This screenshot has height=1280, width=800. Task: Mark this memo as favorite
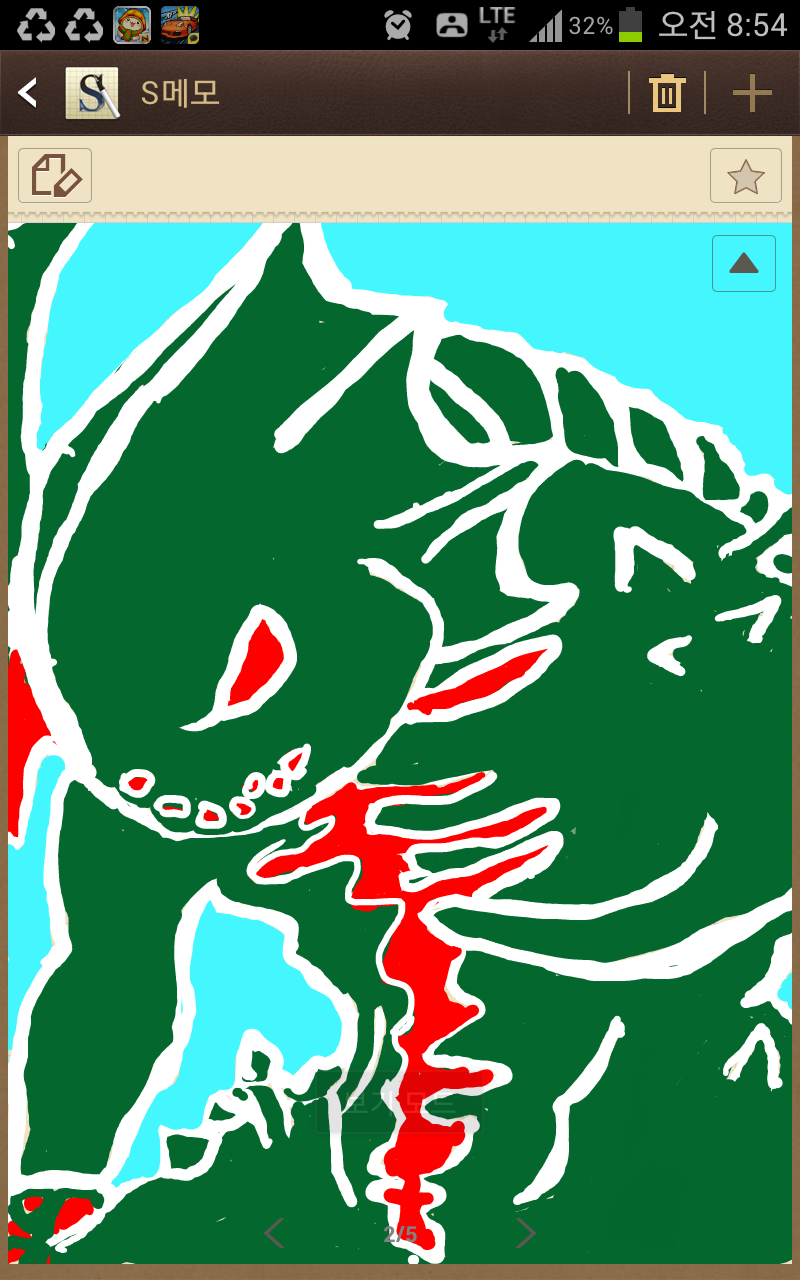[745, 177]
